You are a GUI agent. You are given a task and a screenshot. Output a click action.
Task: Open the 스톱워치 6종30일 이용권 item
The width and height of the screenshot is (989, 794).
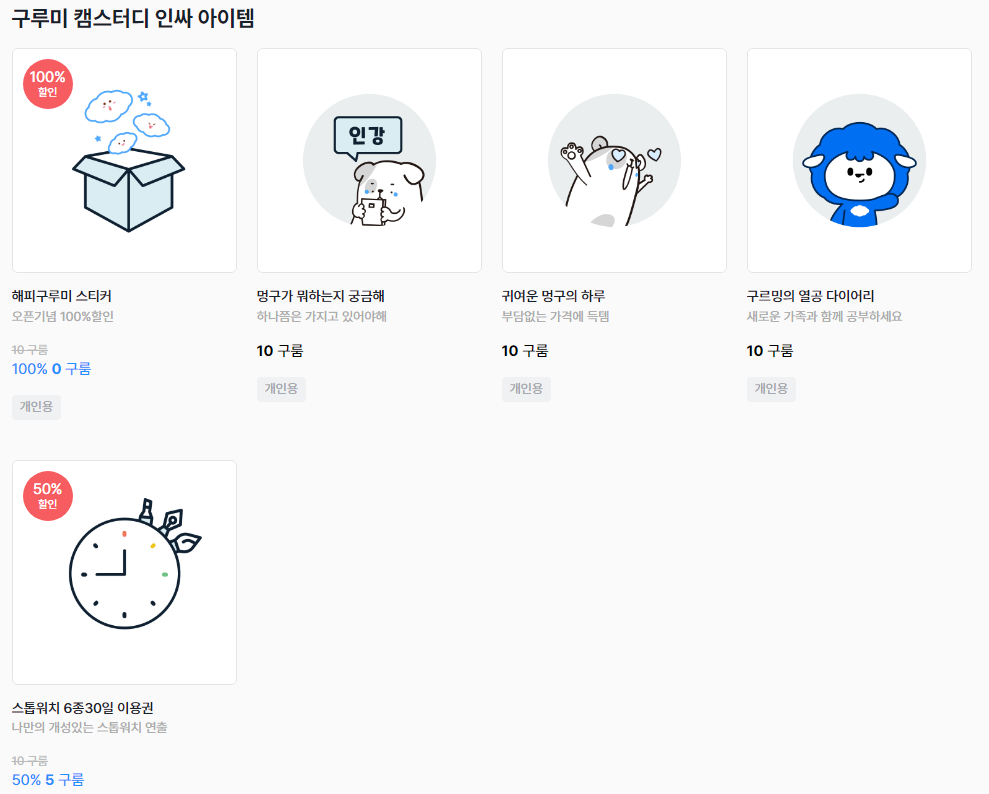coord(124,573)
